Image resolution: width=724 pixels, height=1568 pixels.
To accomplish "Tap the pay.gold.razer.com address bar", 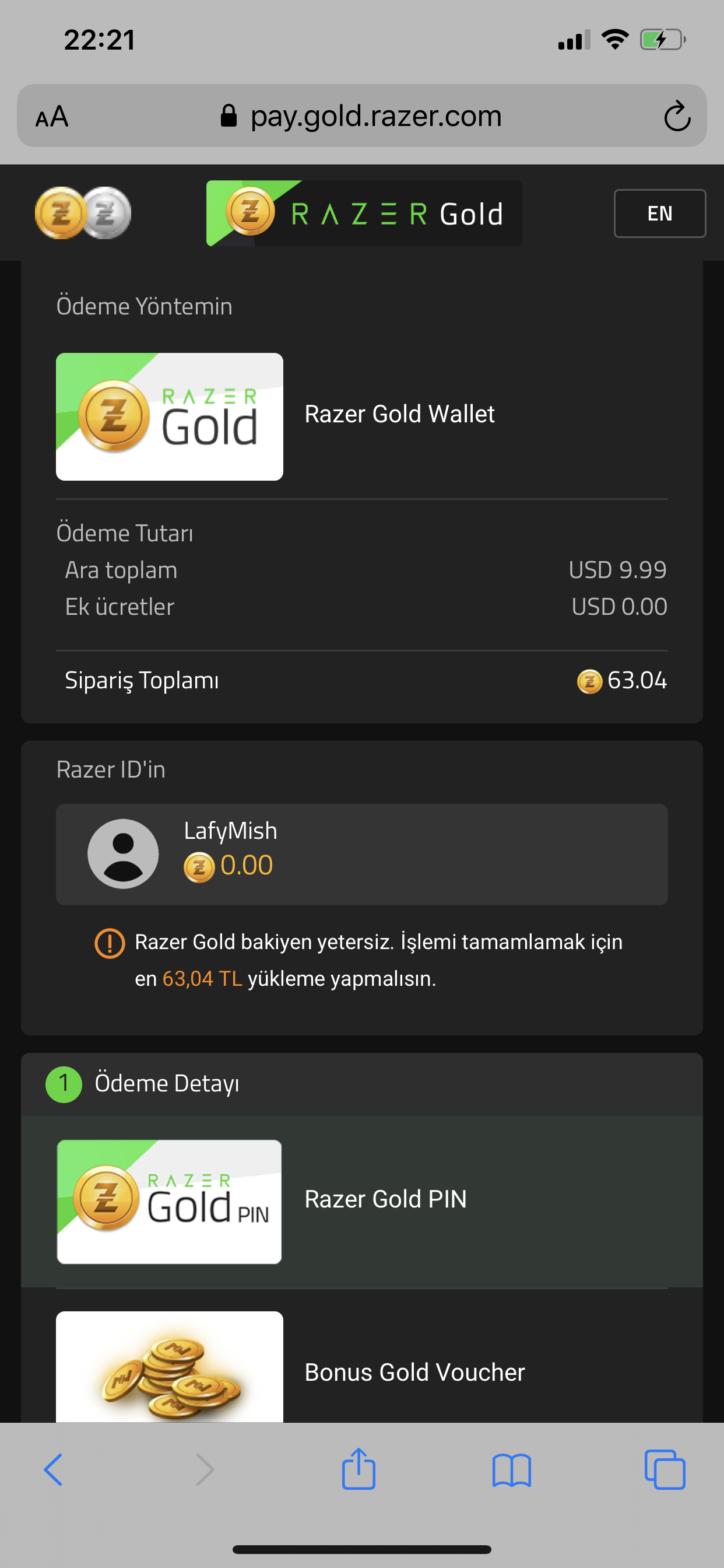I will click(361, 116).
